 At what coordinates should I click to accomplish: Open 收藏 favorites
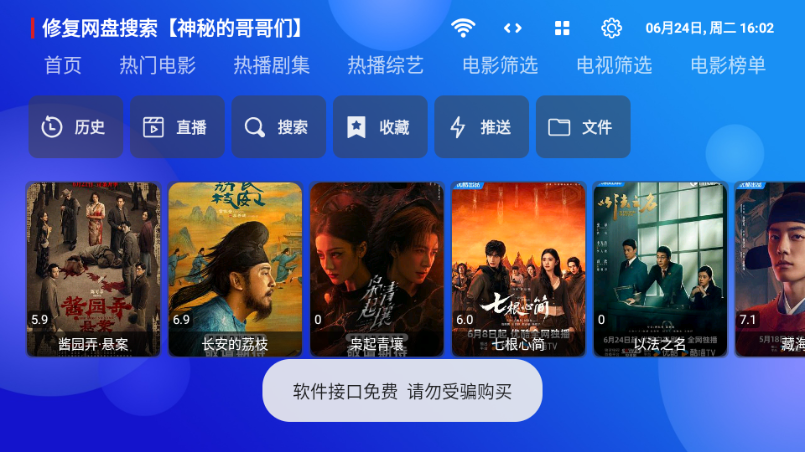point(380,127)
